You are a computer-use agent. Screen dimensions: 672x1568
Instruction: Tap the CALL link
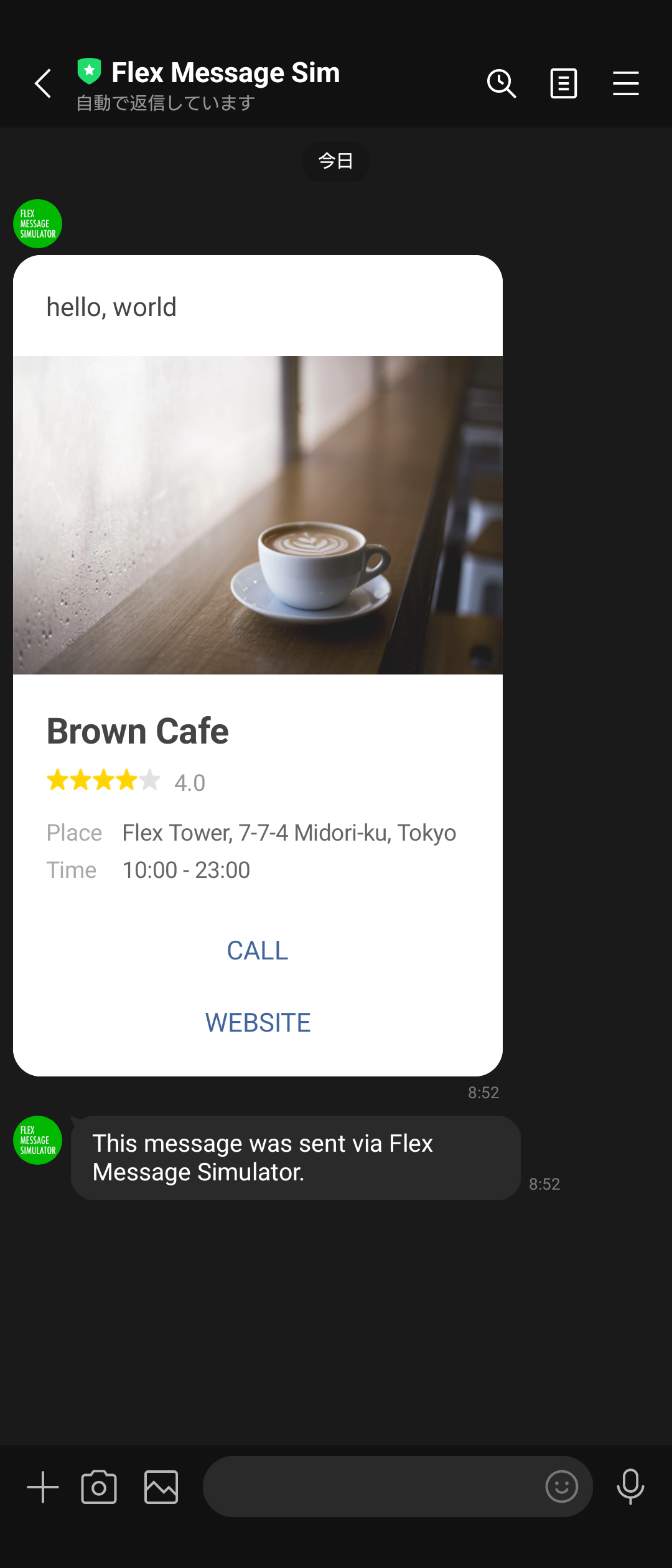pos(258,951)
